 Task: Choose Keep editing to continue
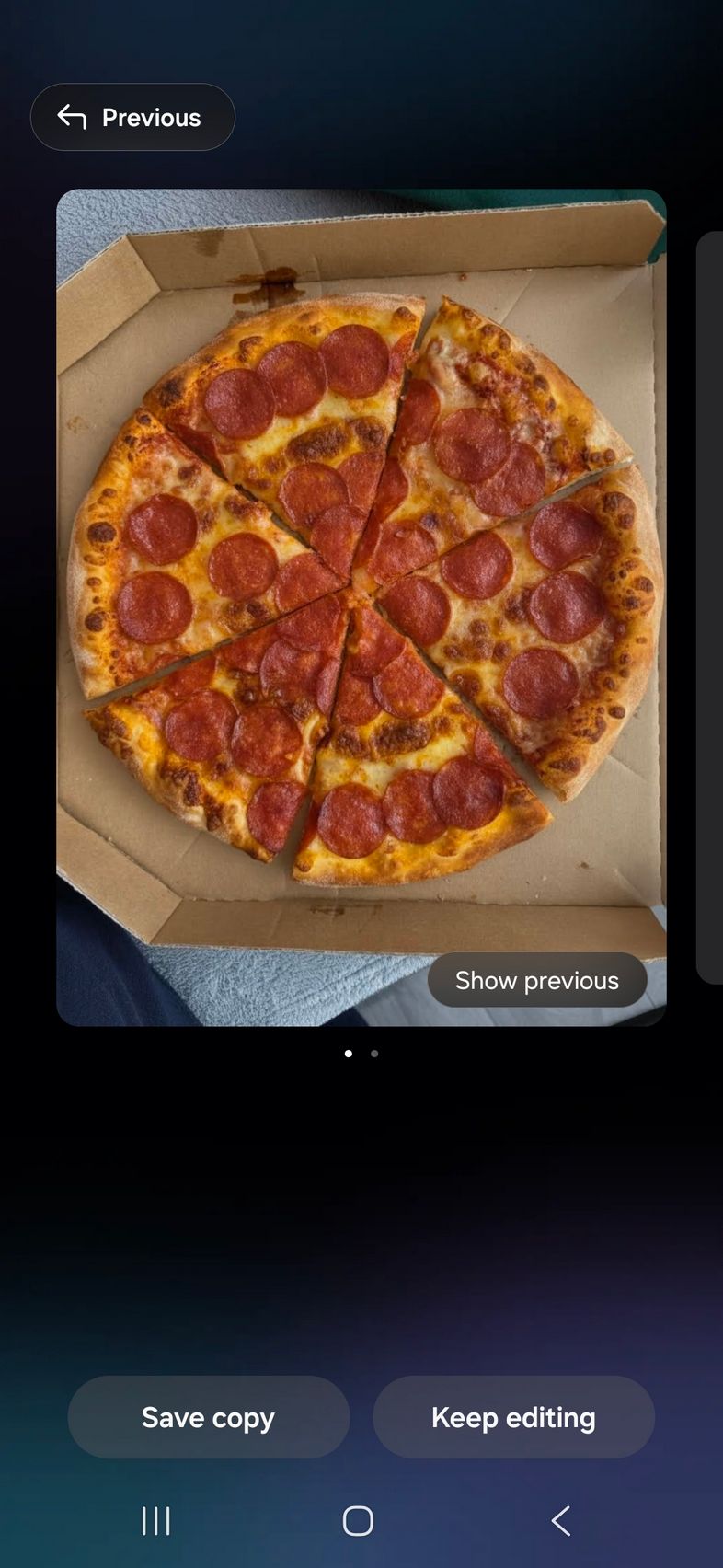(x=513, y=1418)
